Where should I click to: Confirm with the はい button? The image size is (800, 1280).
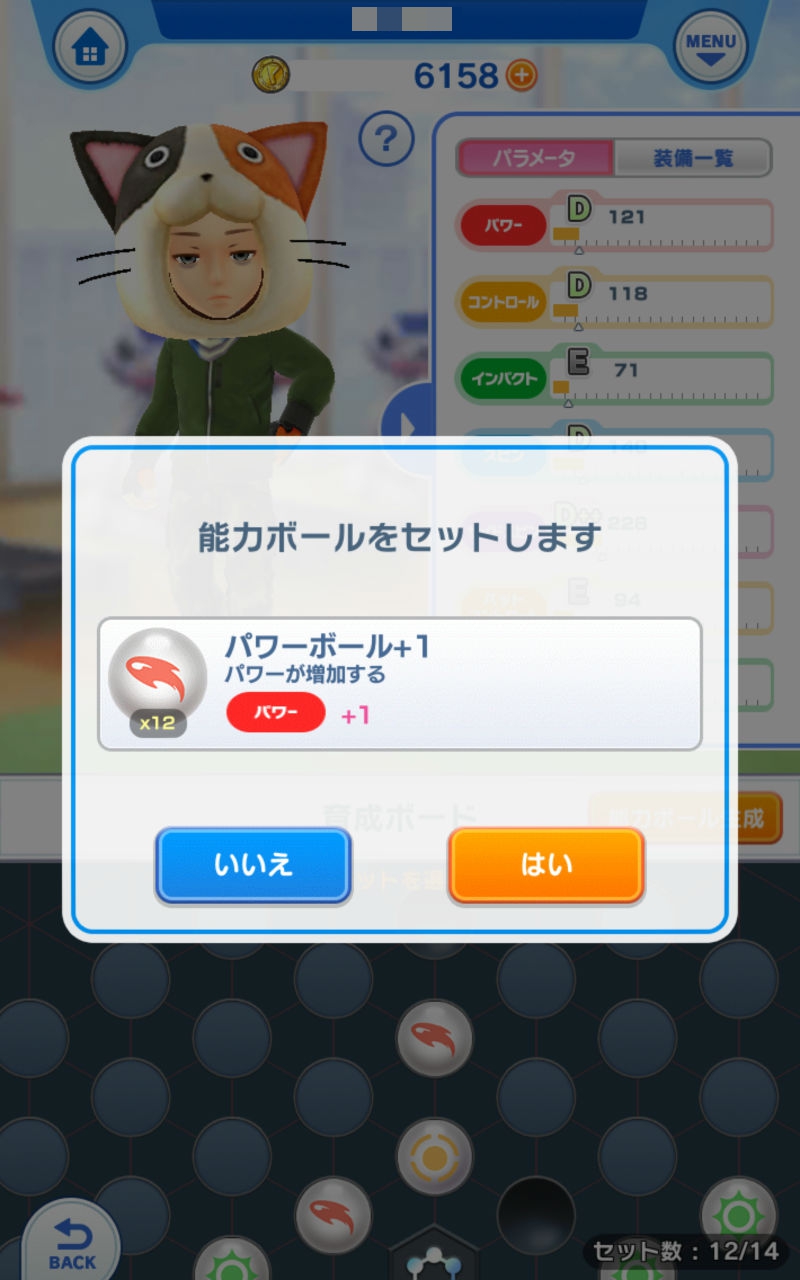point(545,865)
